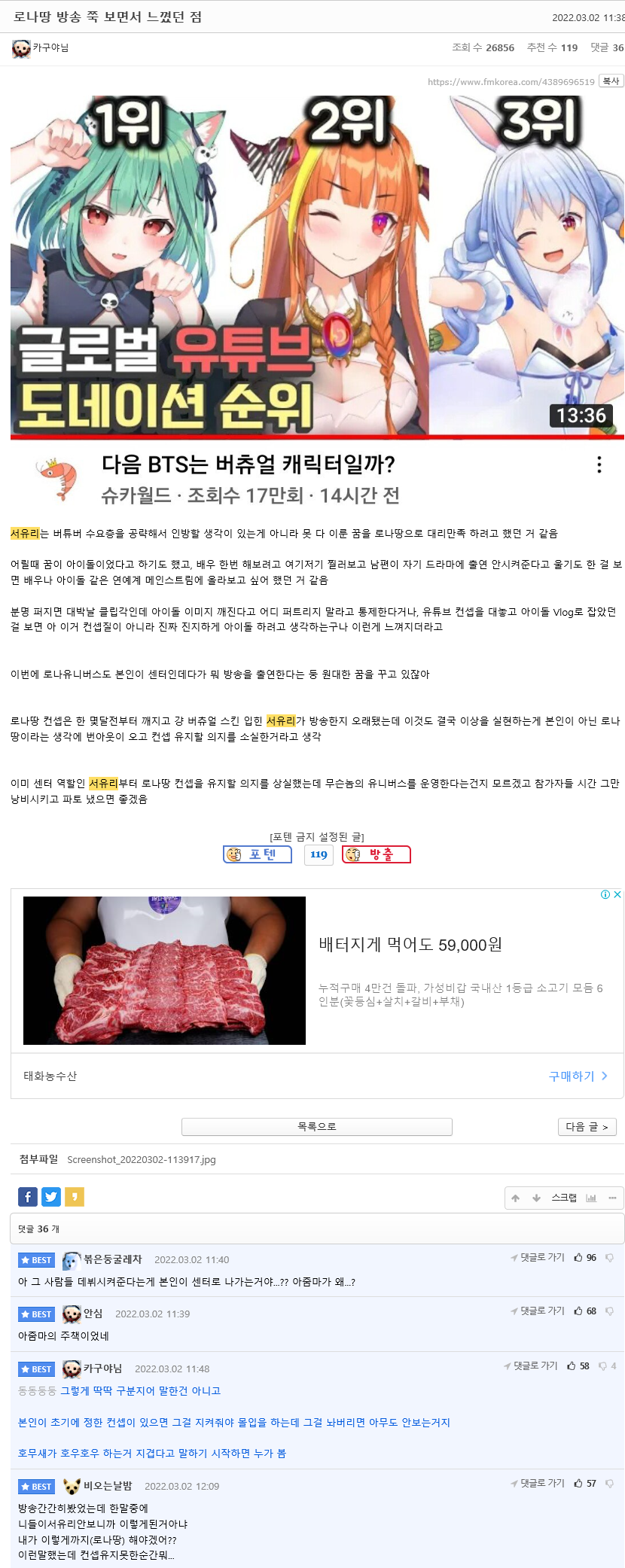Downvote the post with 방출 button
The image size is (625, 1568).
click(377, 854)
